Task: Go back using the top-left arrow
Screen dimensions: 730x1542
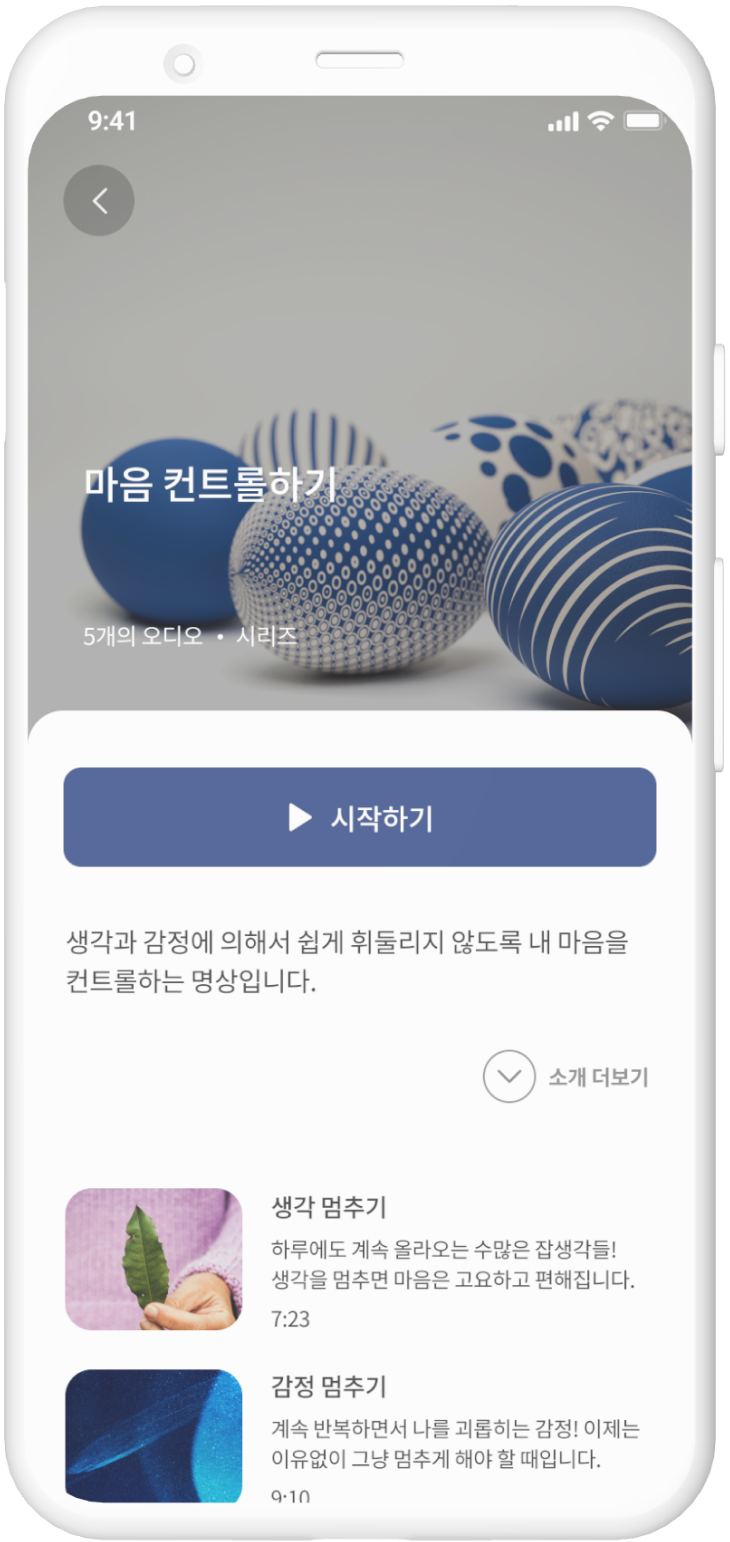Action: pyautogui.click(x=99, y=201)
